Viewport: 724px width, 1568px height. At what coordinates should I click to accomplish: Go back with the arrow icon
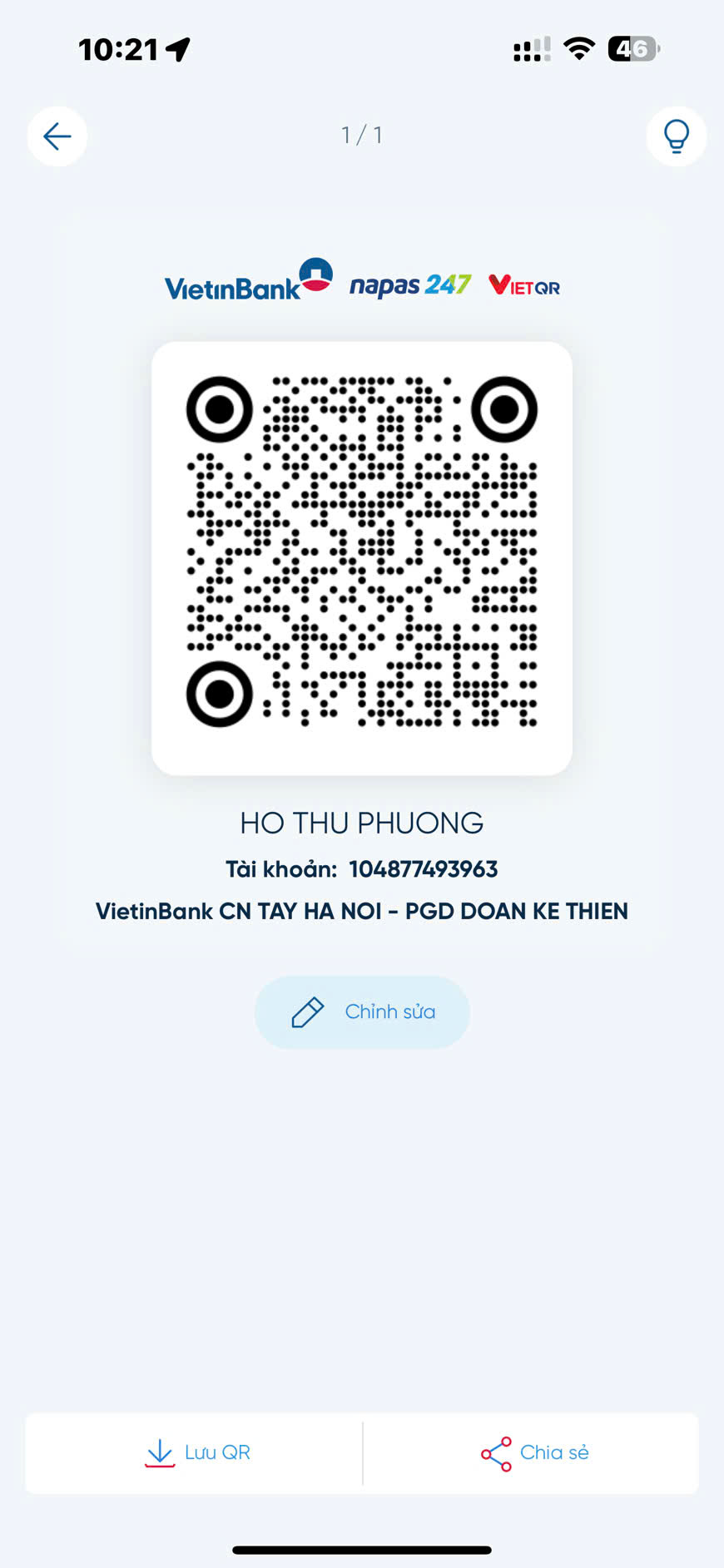57,136
